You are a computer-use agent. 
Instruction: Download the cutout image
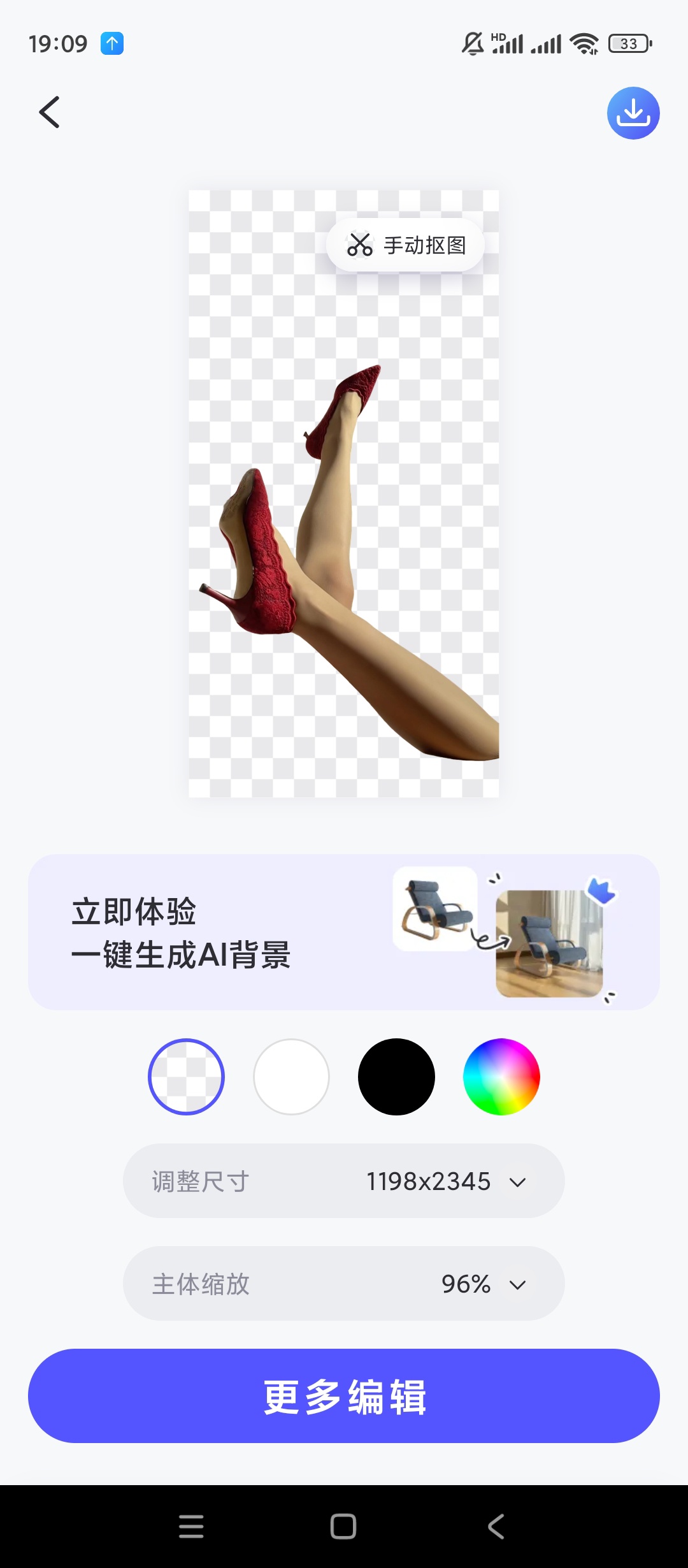[633, 113]
